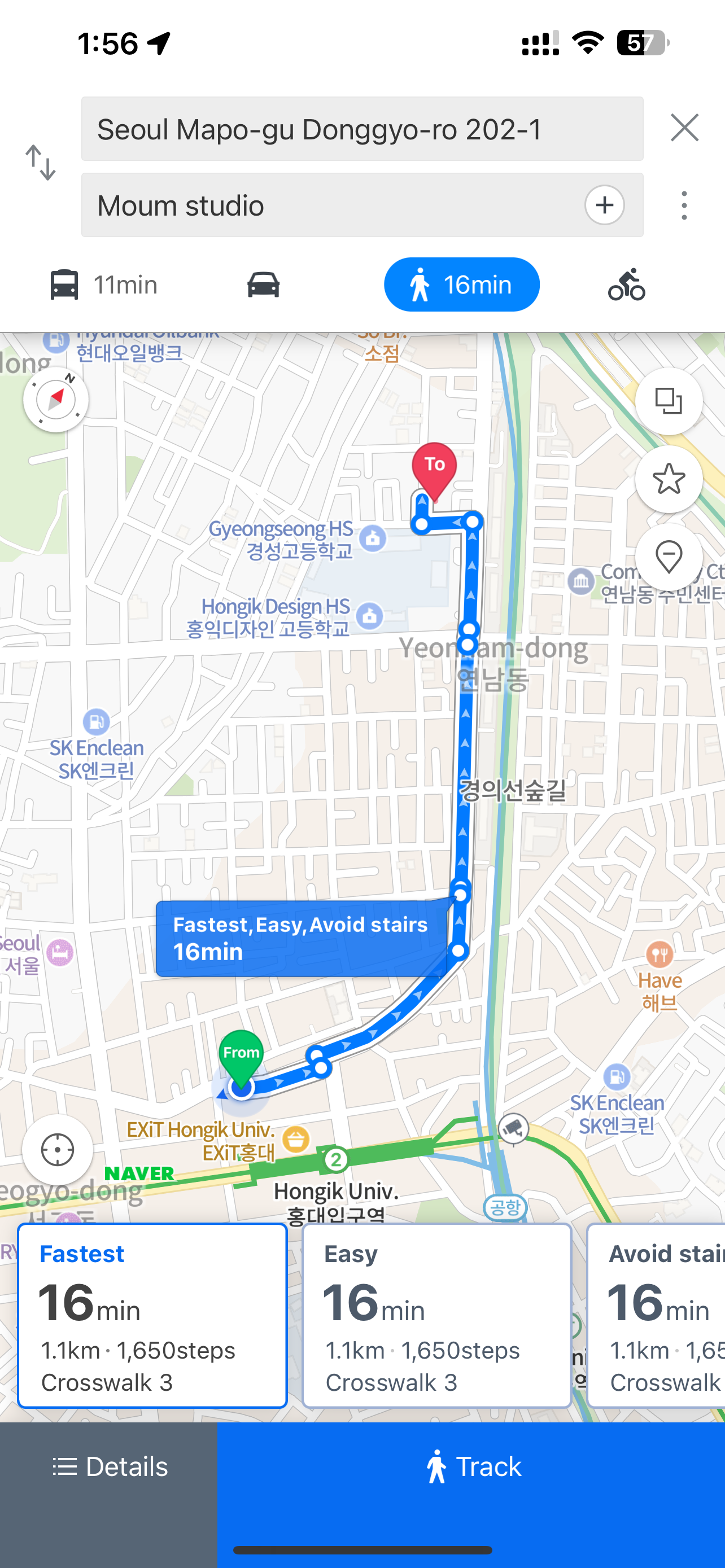Choose the Fastest route card

(x=152, y=1315)
